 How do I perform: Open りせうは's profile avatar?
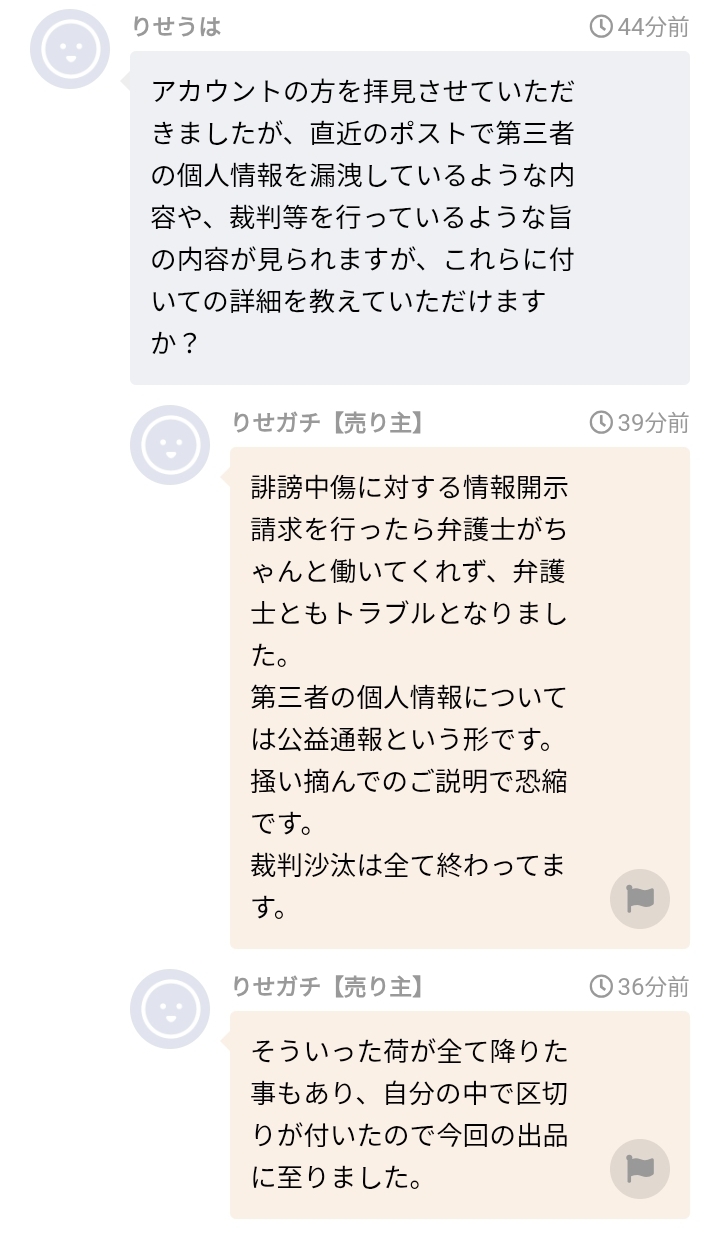[x=69, y=49]
